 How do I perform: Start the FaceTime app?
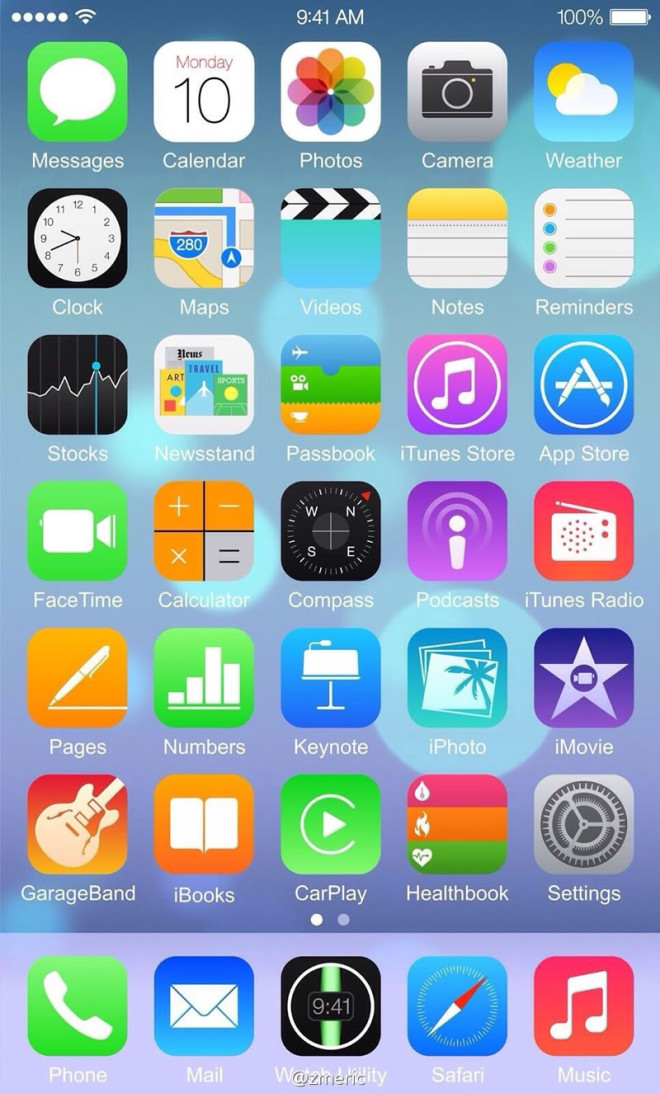(x=77, y=532)
